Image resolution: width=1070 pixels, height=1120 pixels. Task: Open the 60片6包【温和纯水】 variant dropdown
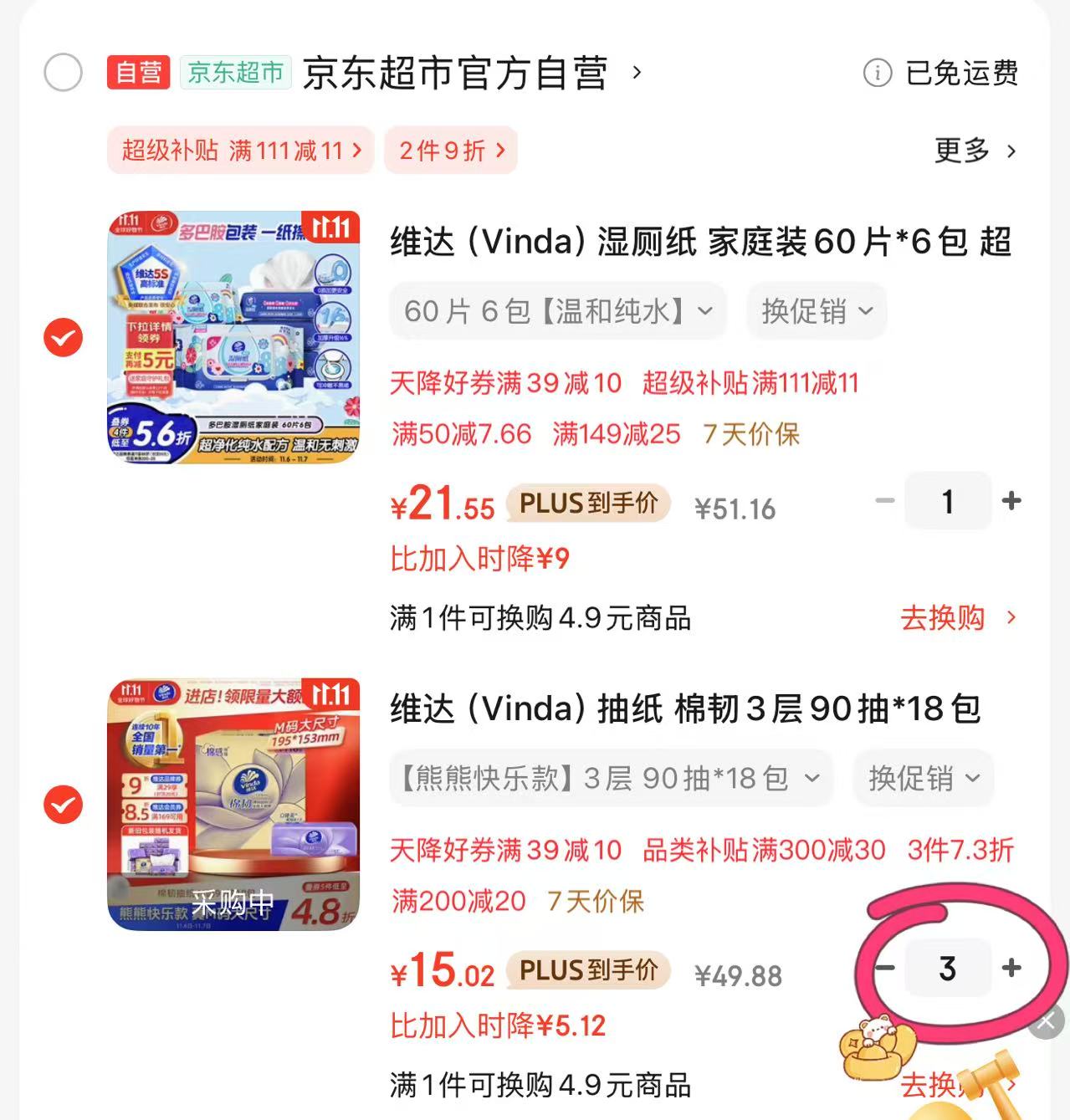tap(557, 310)
